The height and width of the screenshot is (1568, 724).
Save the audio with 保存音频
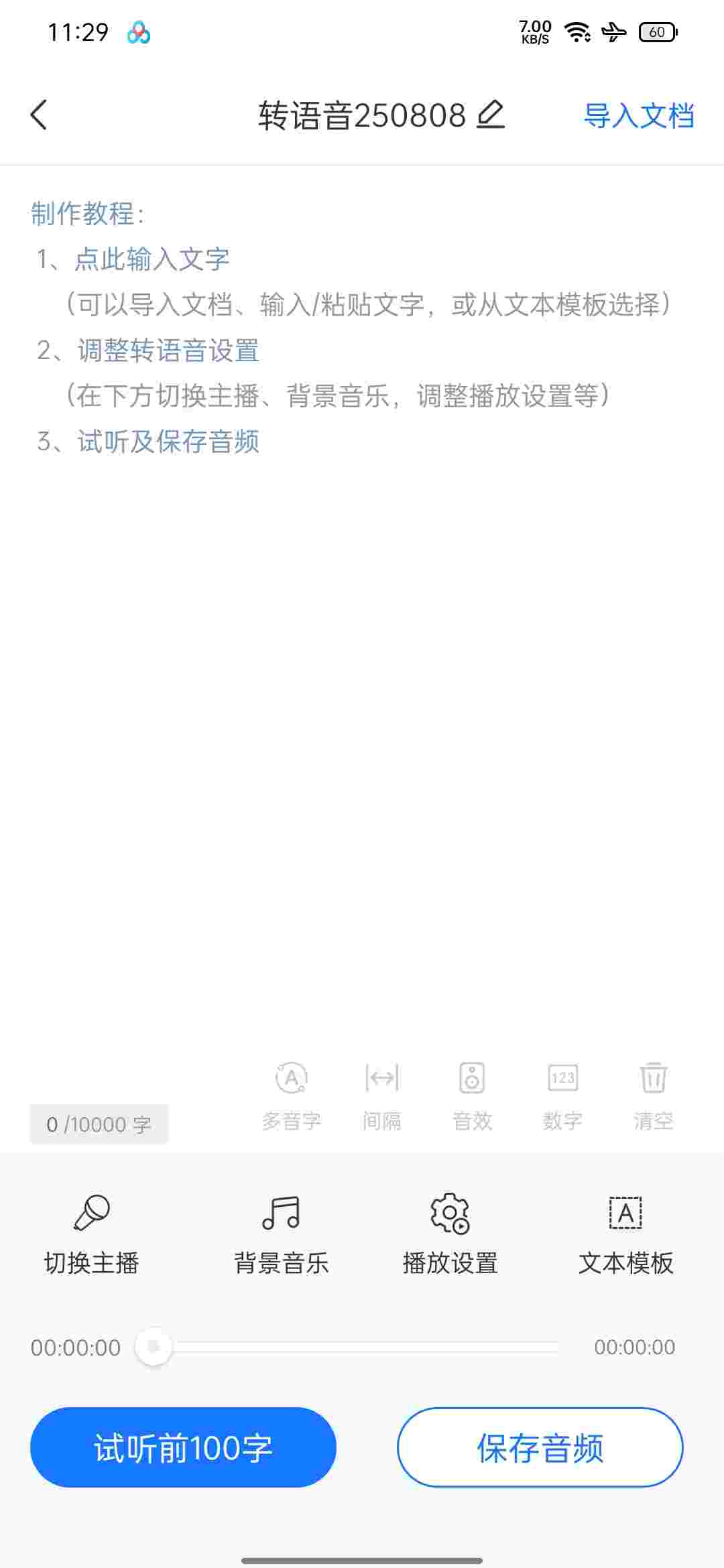click(540, 1447)
